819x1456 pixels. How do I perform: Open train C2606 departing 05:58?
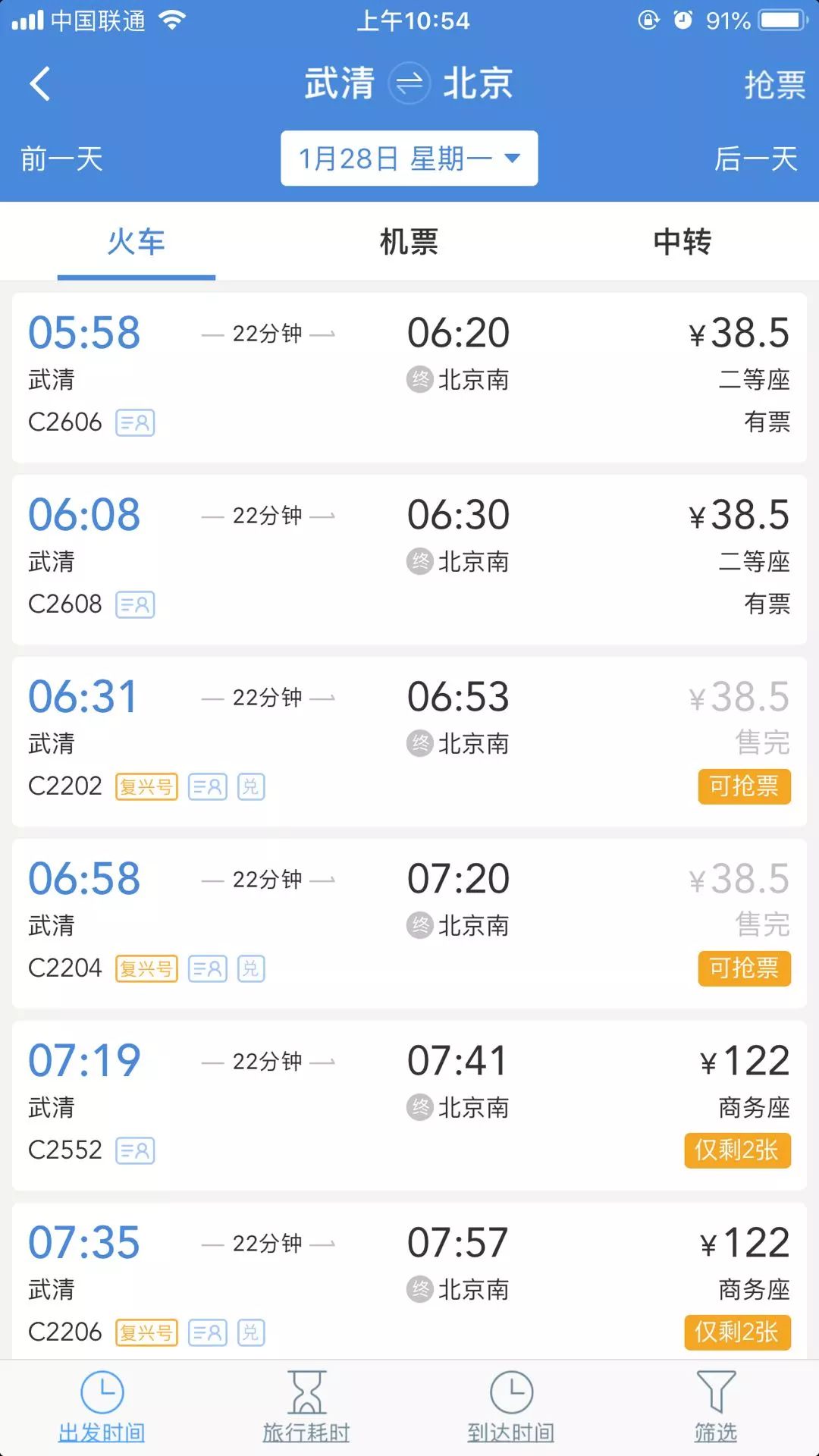point(409,378)
